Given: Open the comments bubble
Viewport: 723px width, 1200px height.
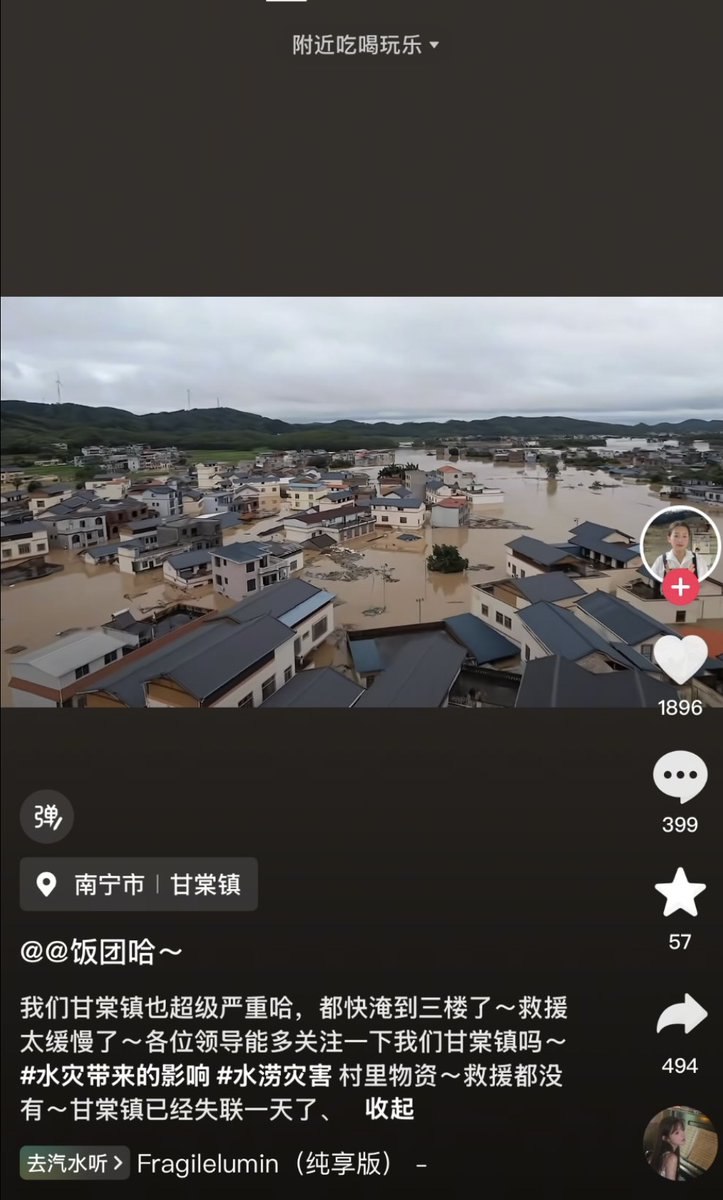Looking at the screenshot, I should (680, 776).
